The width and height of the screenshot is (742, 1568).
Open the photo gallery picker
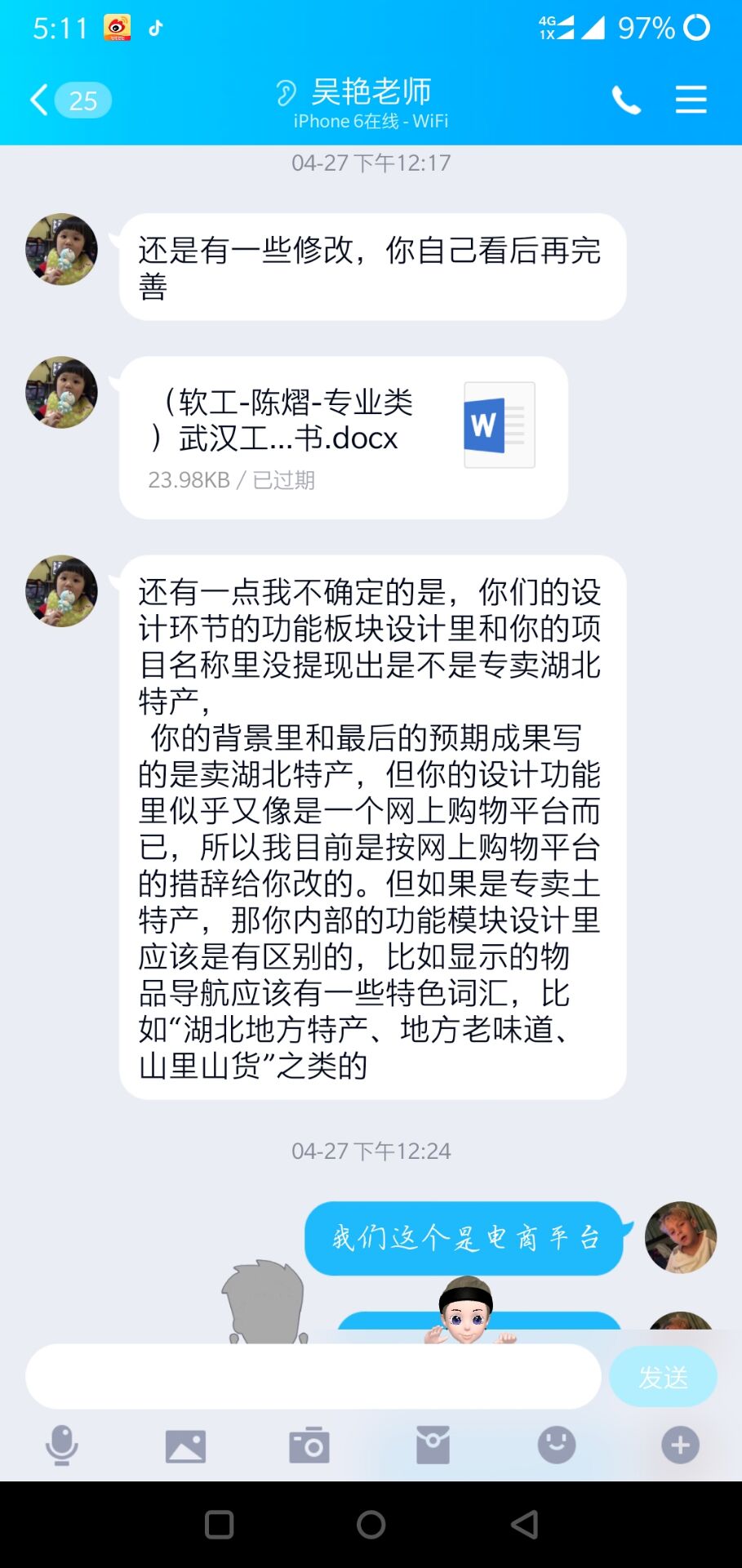point(185,1445)
